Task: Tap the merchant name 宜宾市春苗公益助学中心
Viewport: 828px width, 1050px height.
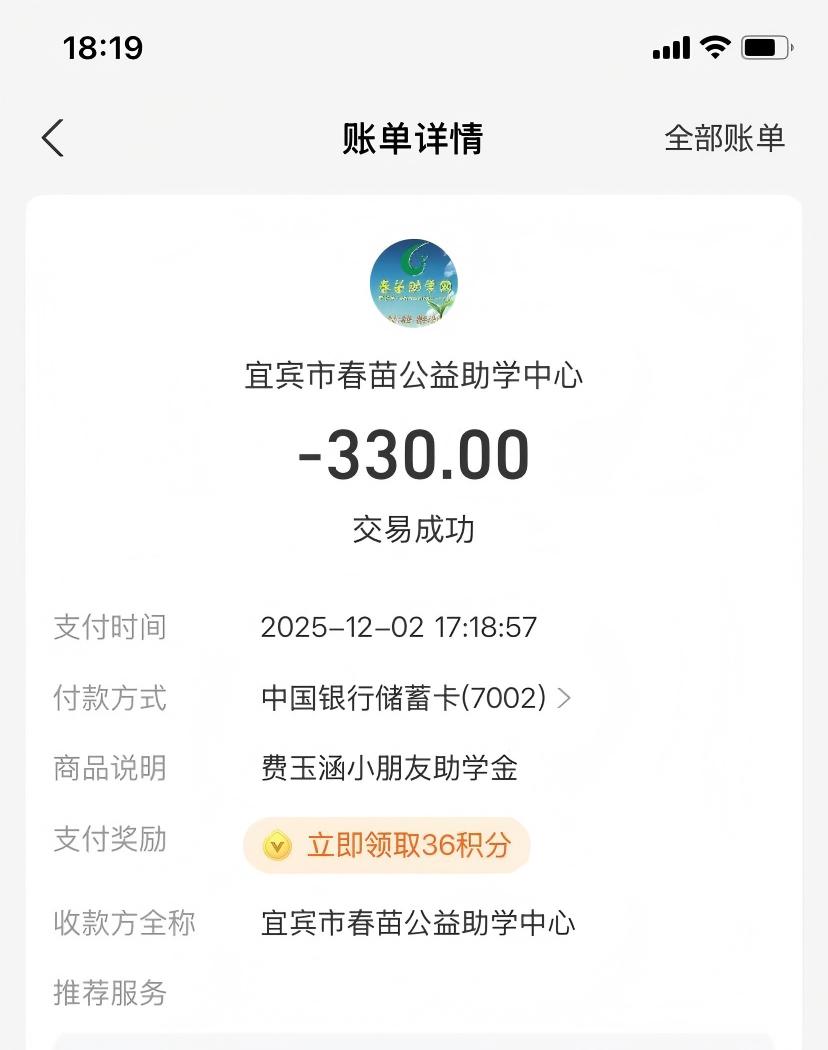Action: [414, 373]
